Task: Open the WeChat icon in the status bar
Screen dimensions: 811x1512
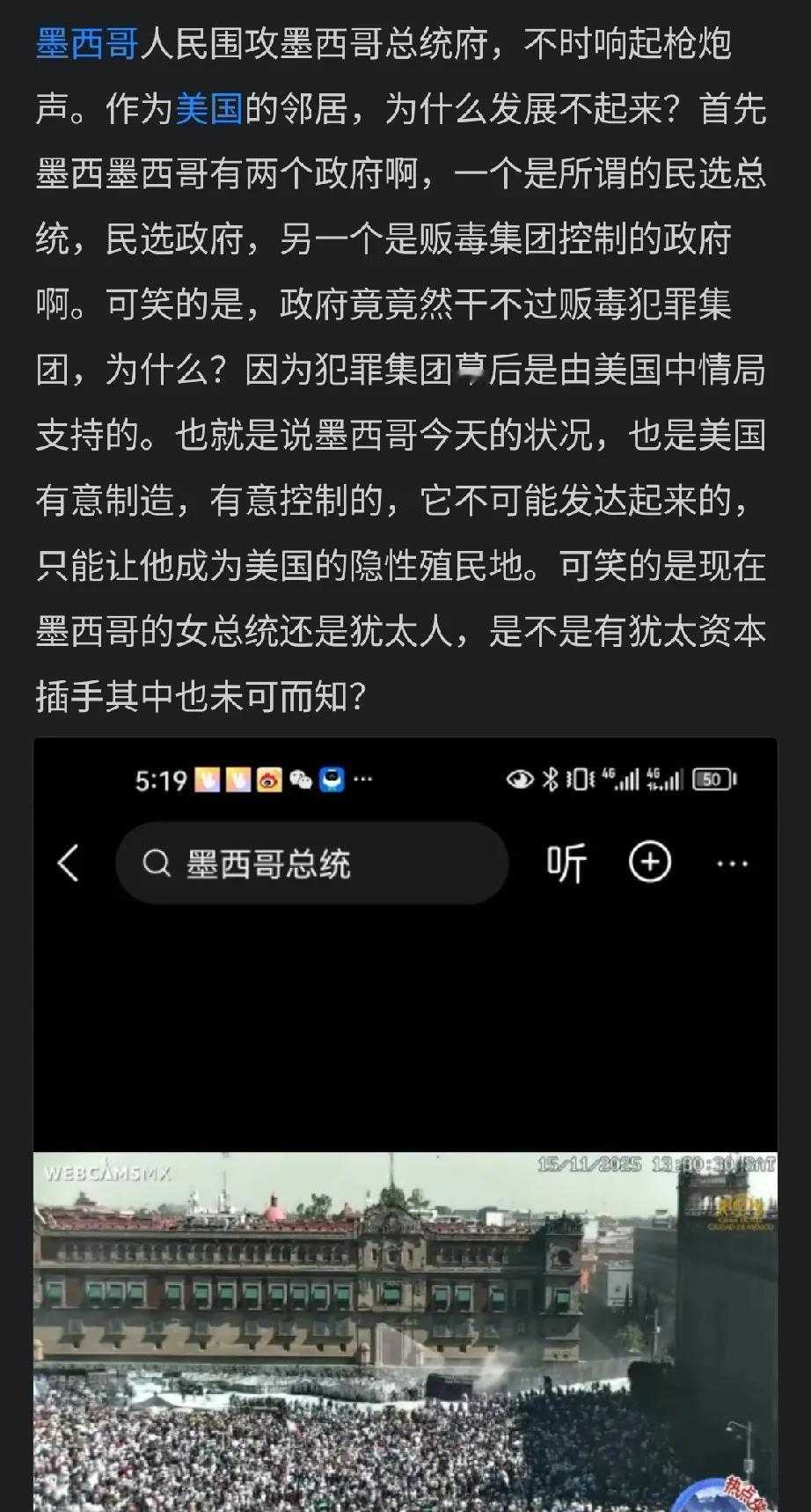Action: click(302, 779)
